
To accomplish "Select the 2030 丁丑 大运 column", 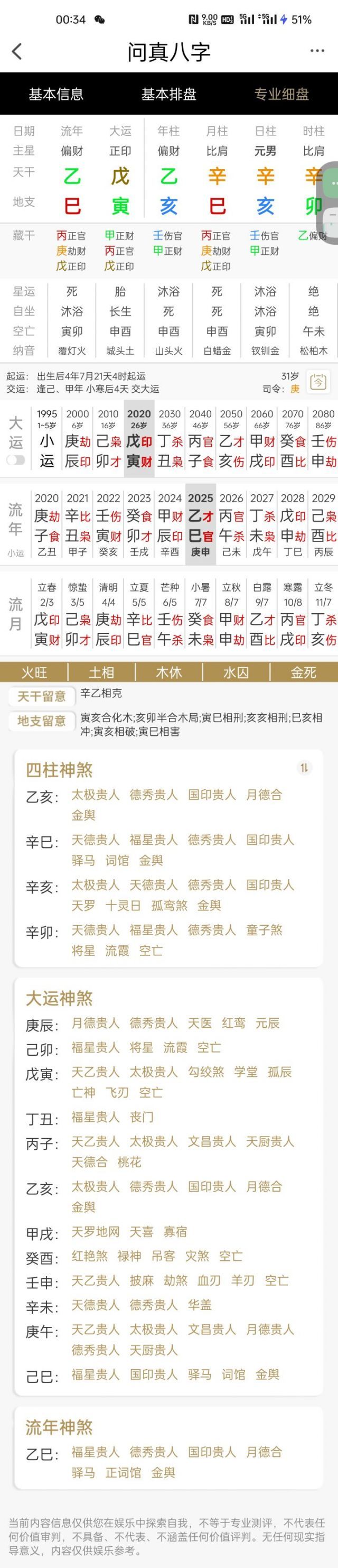I will (x=170, y=438).
